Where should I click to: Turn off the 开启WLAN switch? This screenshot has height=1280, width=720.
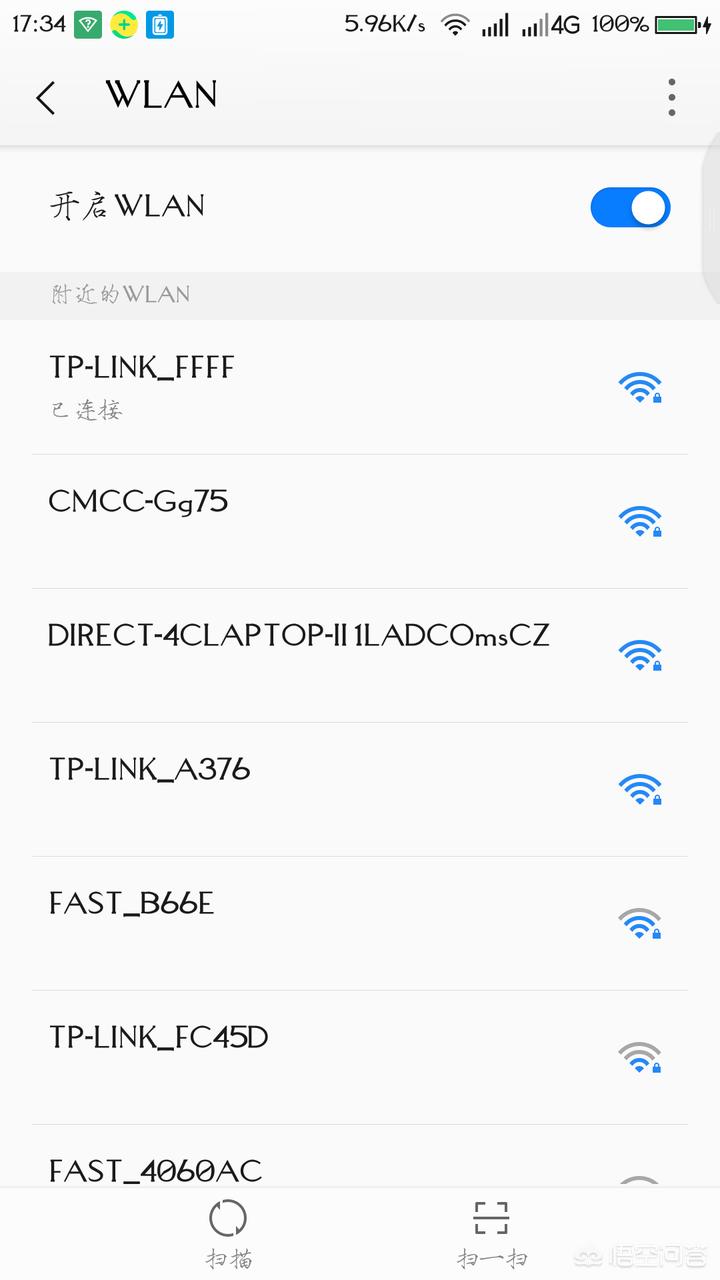630,208
